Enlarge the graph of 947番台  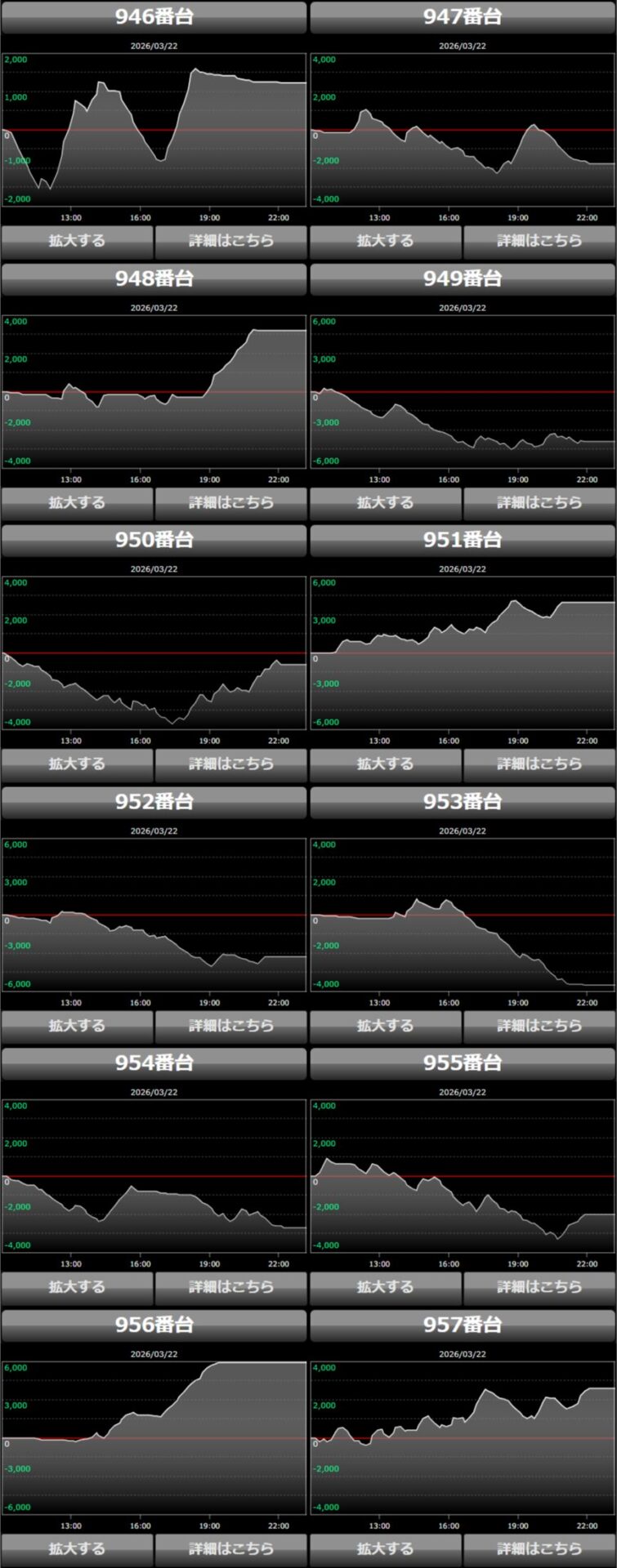click(386, 241)
